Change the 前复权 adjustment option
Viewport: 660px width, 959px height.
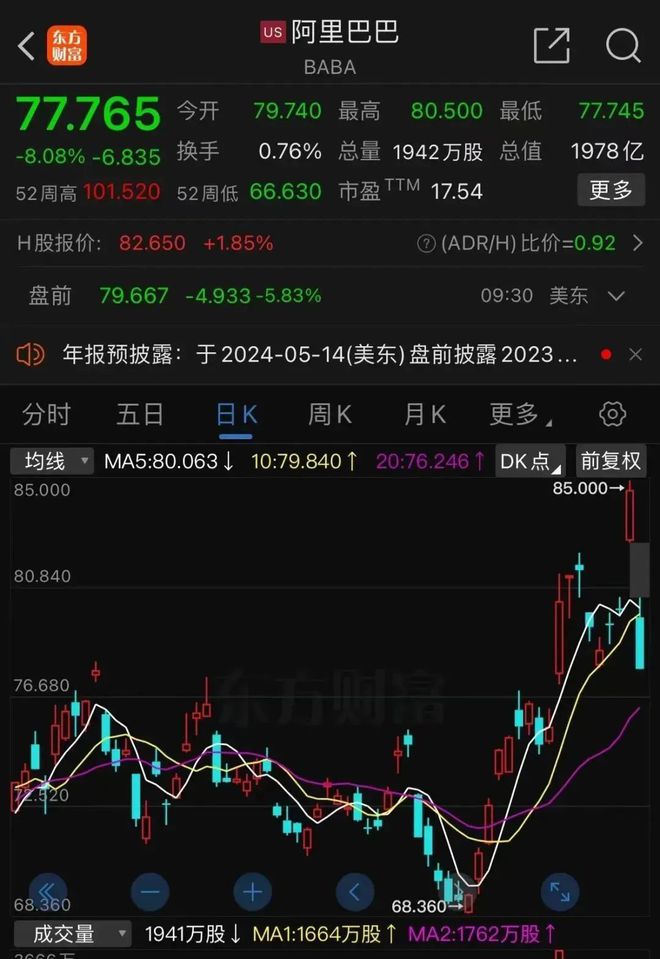tap(610, 461)
